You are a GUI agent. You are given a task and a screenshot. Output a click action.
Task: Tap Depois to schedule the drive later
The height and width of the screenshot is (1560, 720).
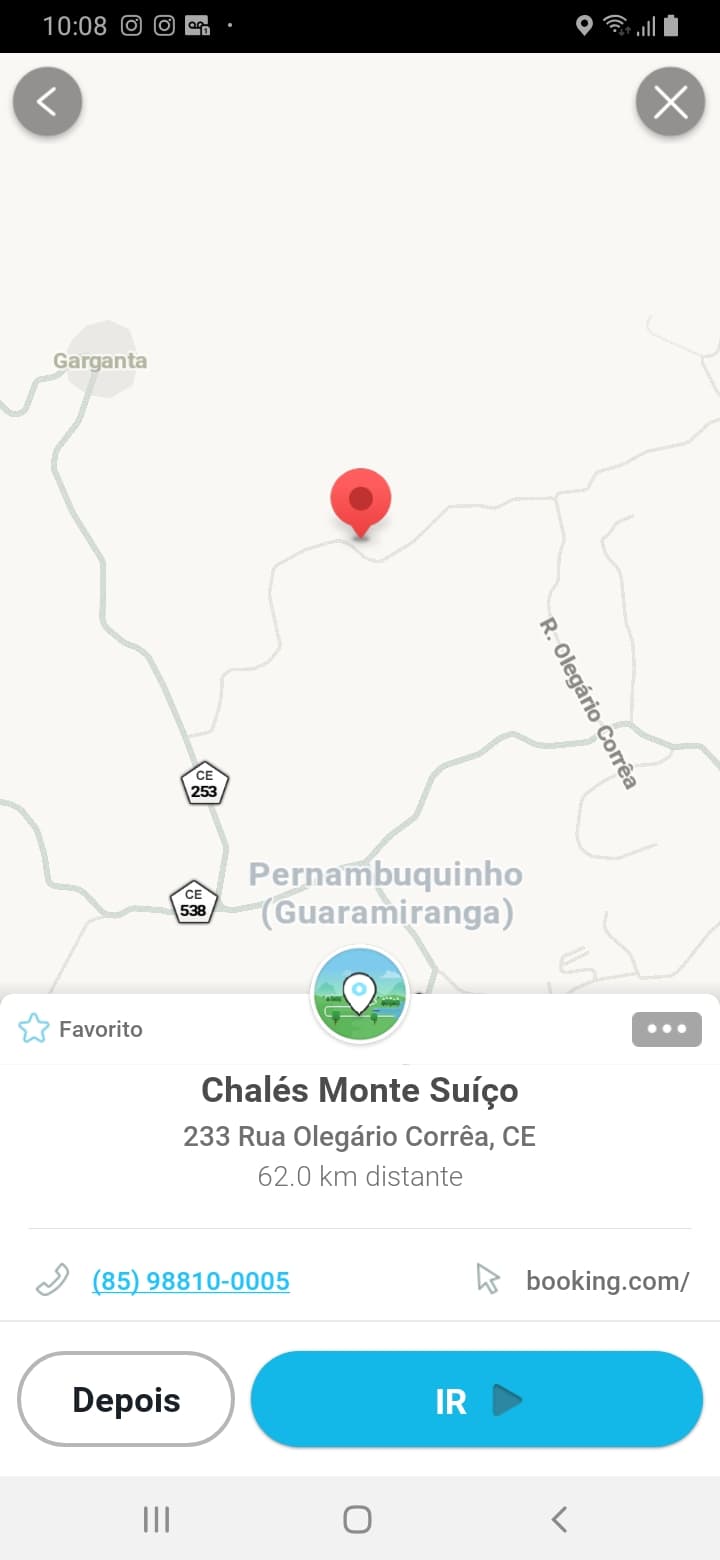coord(126,1400)
